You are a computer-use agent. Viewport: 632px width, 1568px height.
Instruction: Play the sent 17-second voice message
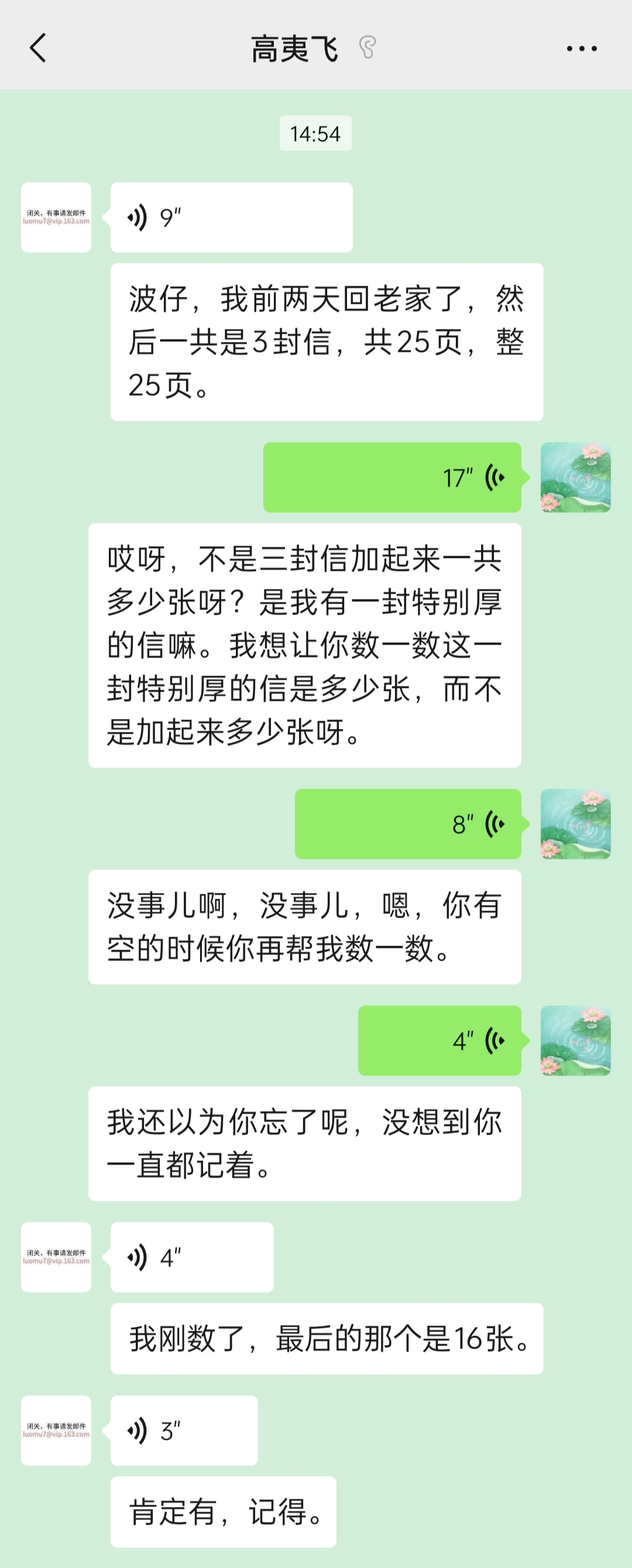(391, 478)
